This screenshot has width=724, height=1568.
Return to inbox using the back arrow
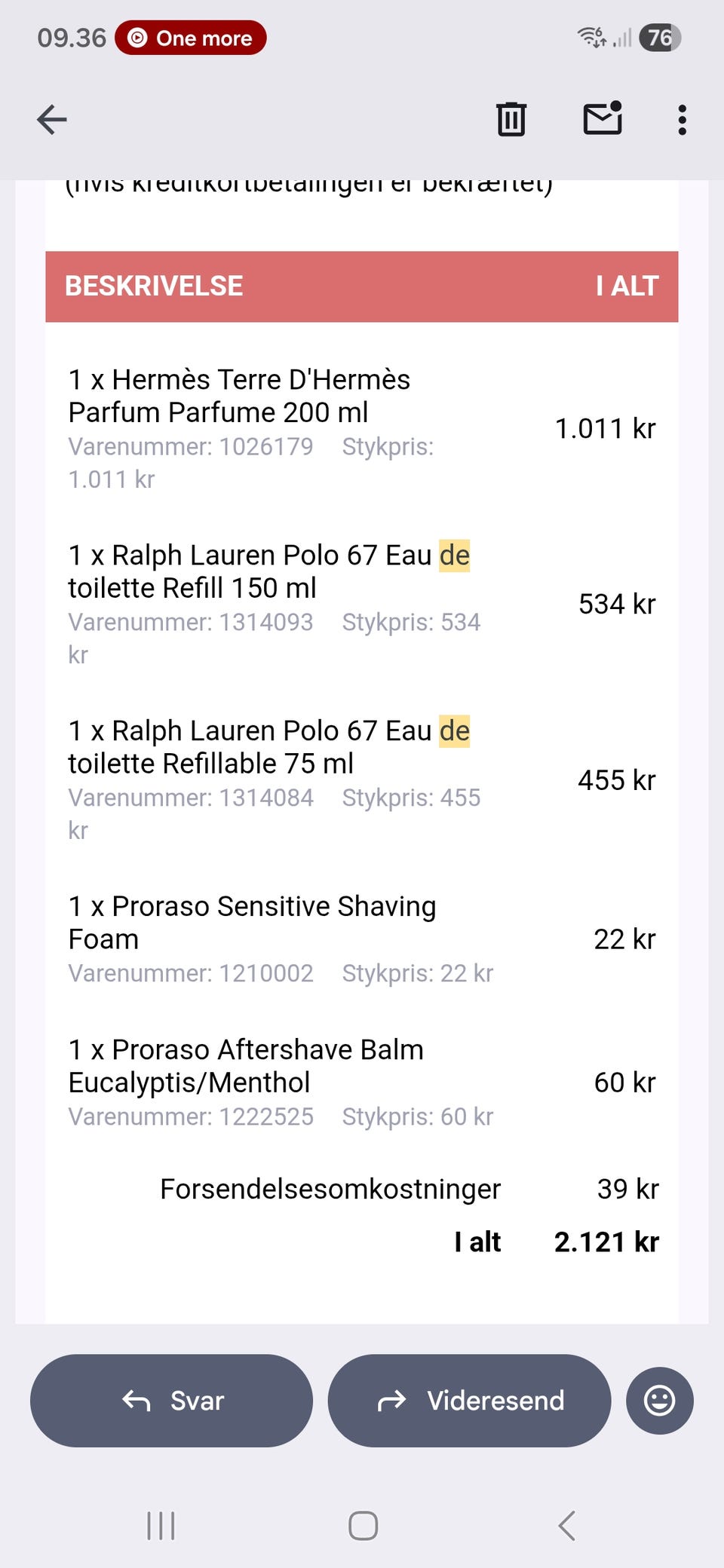coord(50,119)
